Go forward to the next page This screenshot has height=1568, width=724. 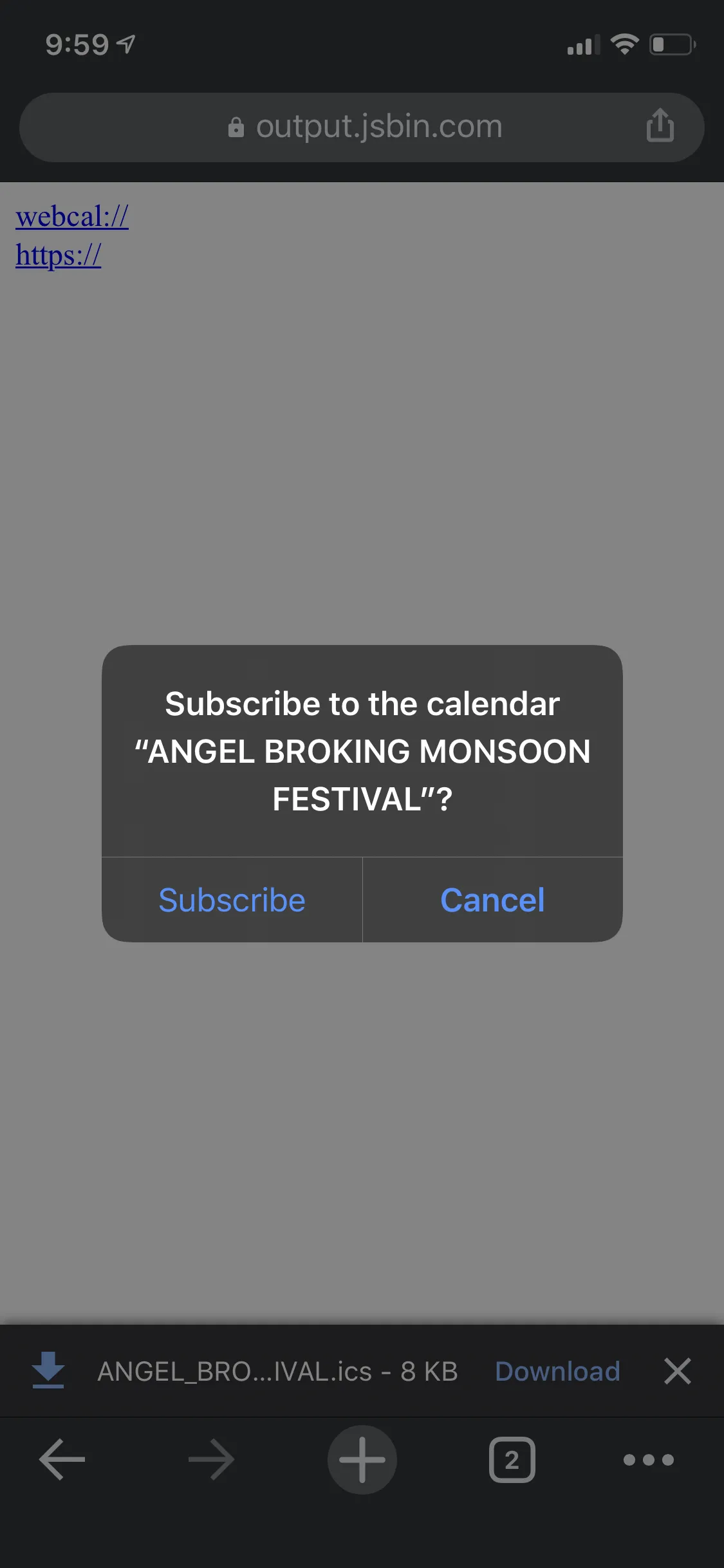212,1459
